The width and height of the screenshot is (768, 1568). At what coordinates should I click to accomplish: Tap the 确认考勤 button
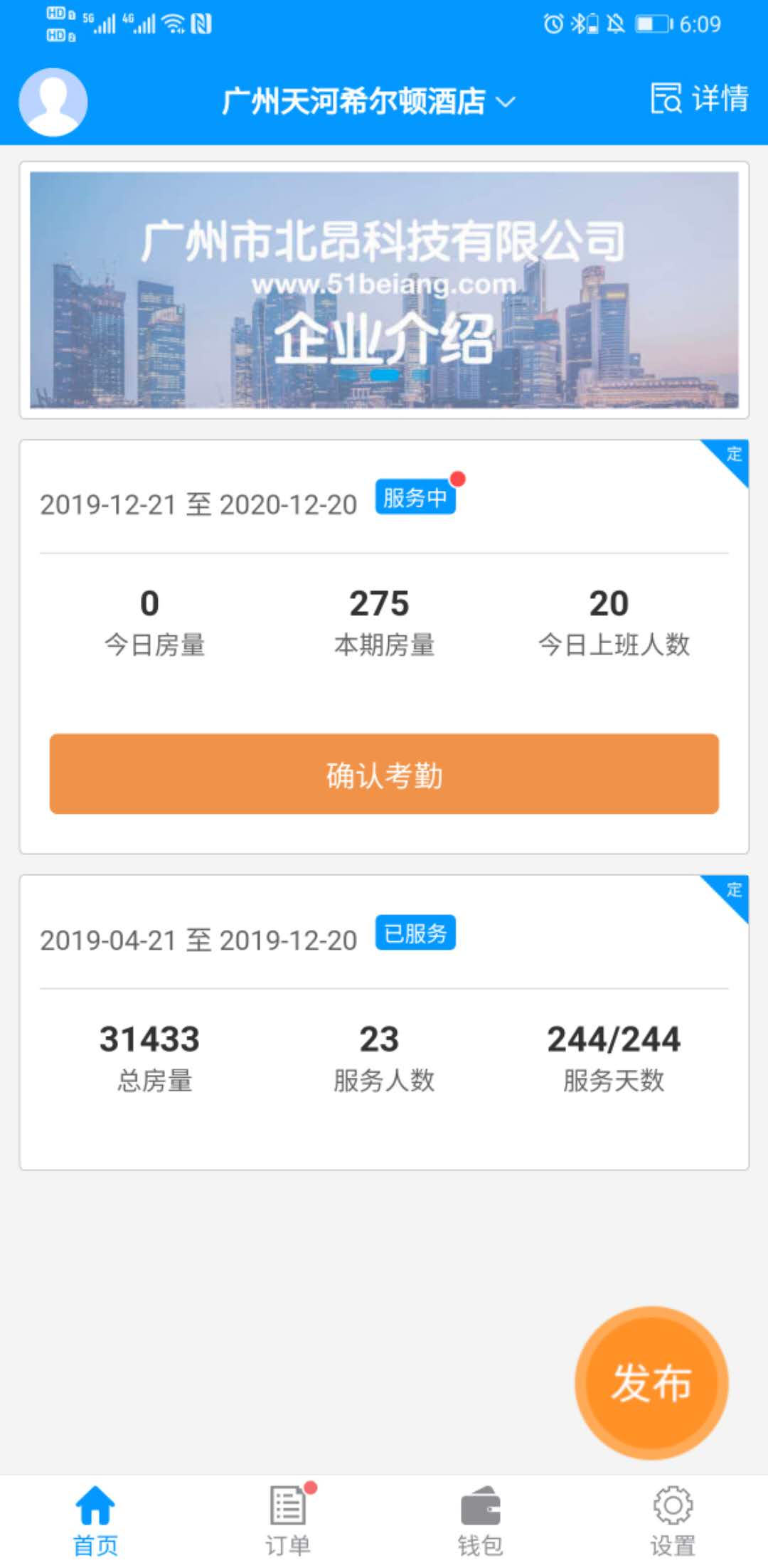pos(384,774)
